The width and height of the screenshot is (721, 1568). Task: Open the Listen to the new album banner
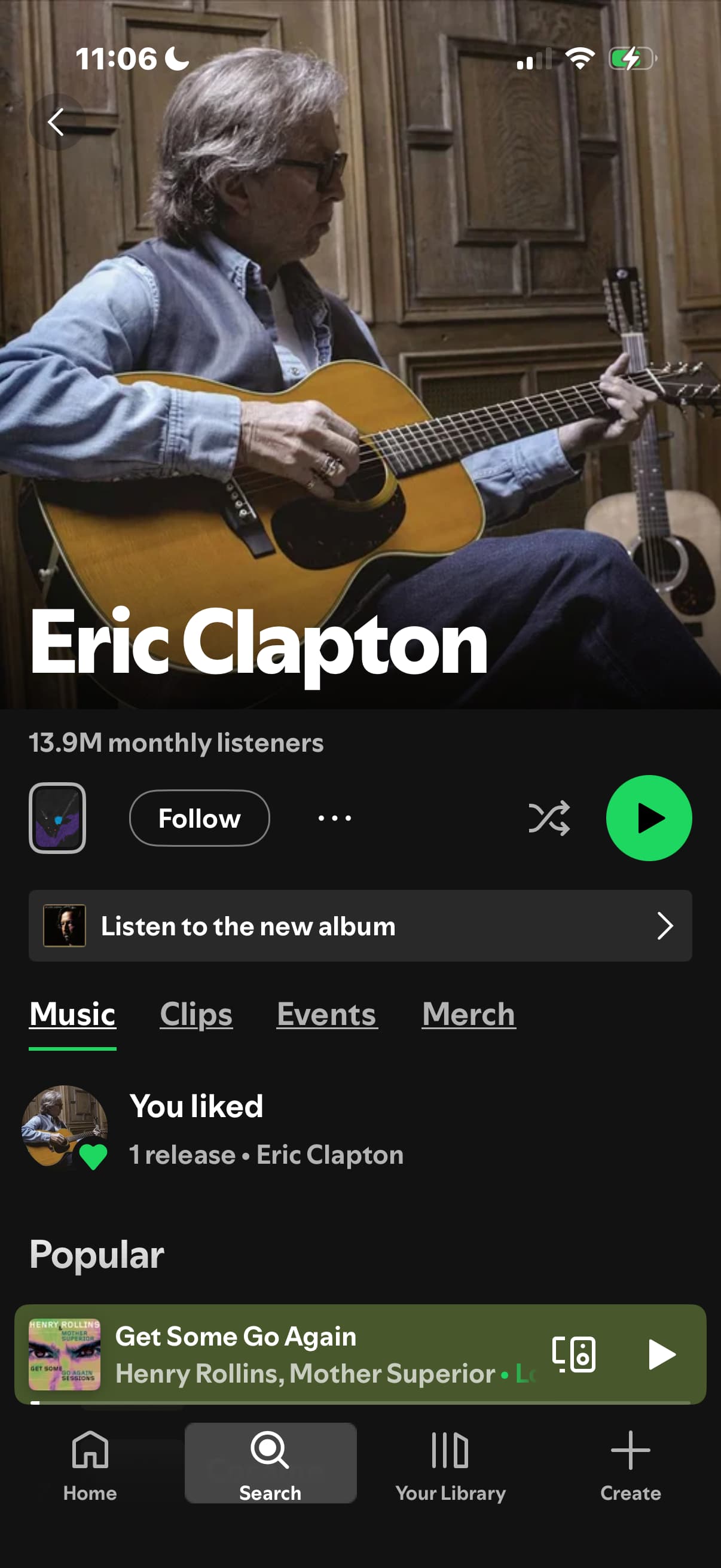click(360, 926)
